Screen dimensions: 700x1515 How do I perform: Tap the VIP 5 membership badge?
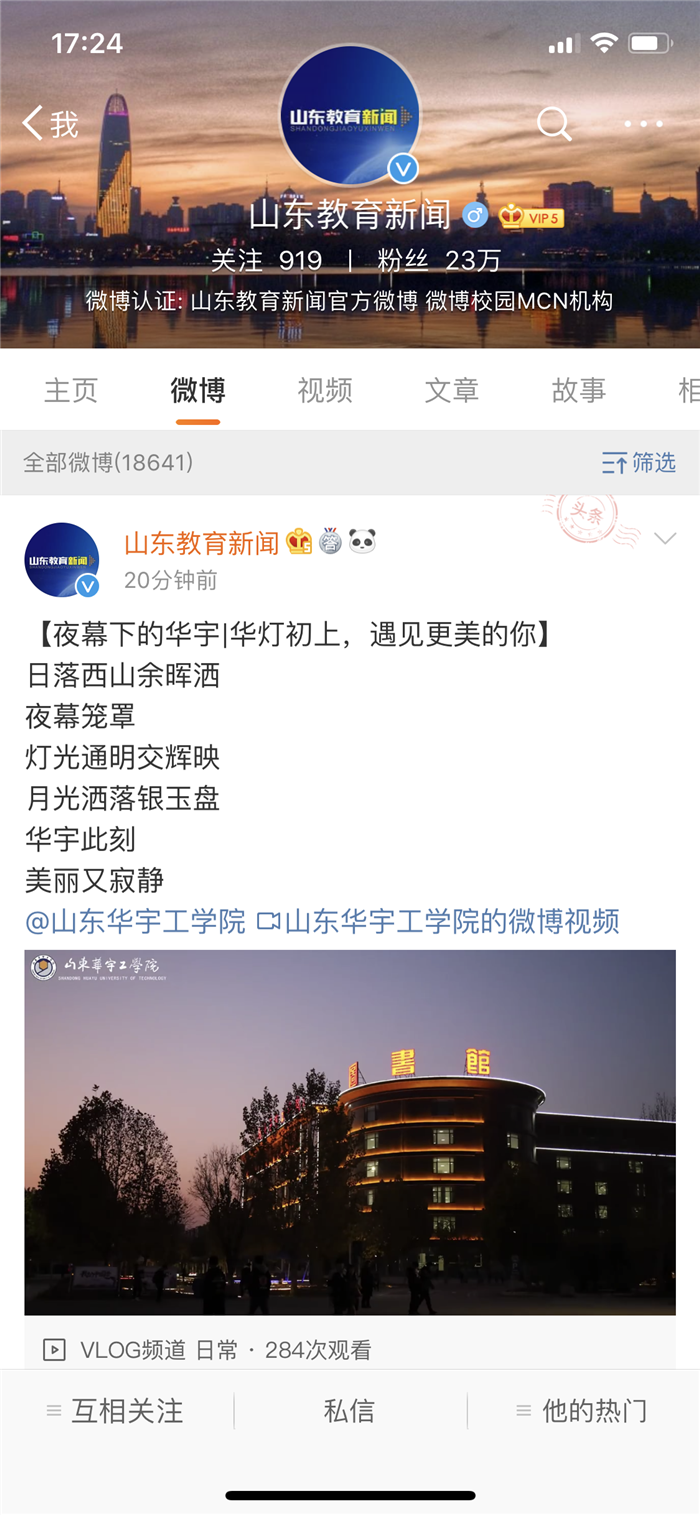pyautogui.click(x=532, y=217)
